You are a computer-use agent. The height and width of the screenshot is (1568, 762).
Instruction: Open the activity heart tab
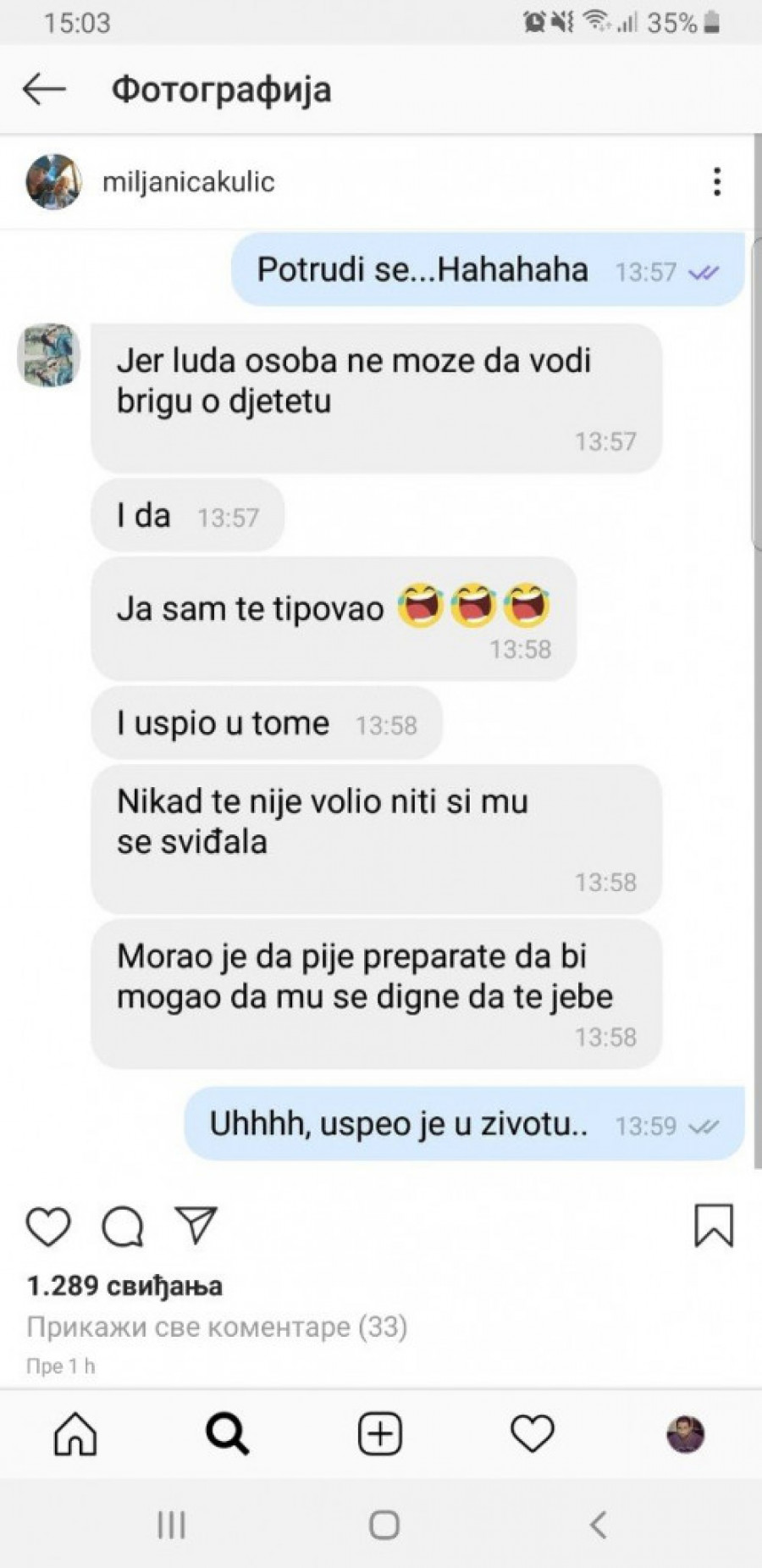533,1435
